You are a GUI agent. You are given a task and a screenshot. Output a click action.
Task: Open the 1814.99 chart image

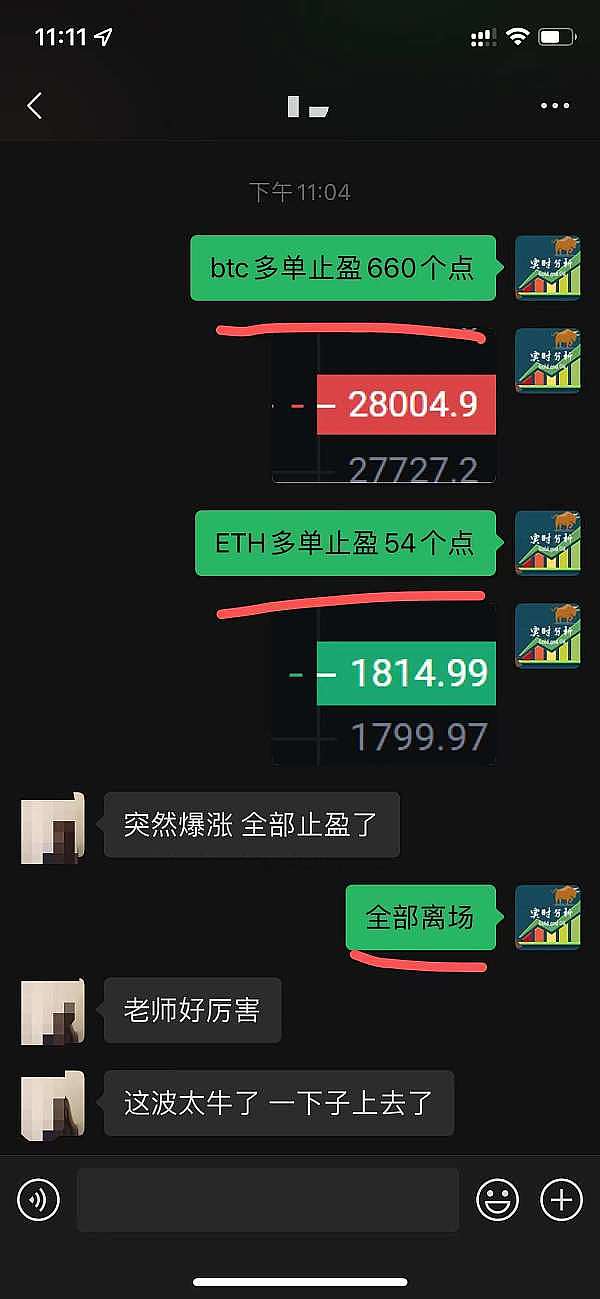click(x=385, y=683)
